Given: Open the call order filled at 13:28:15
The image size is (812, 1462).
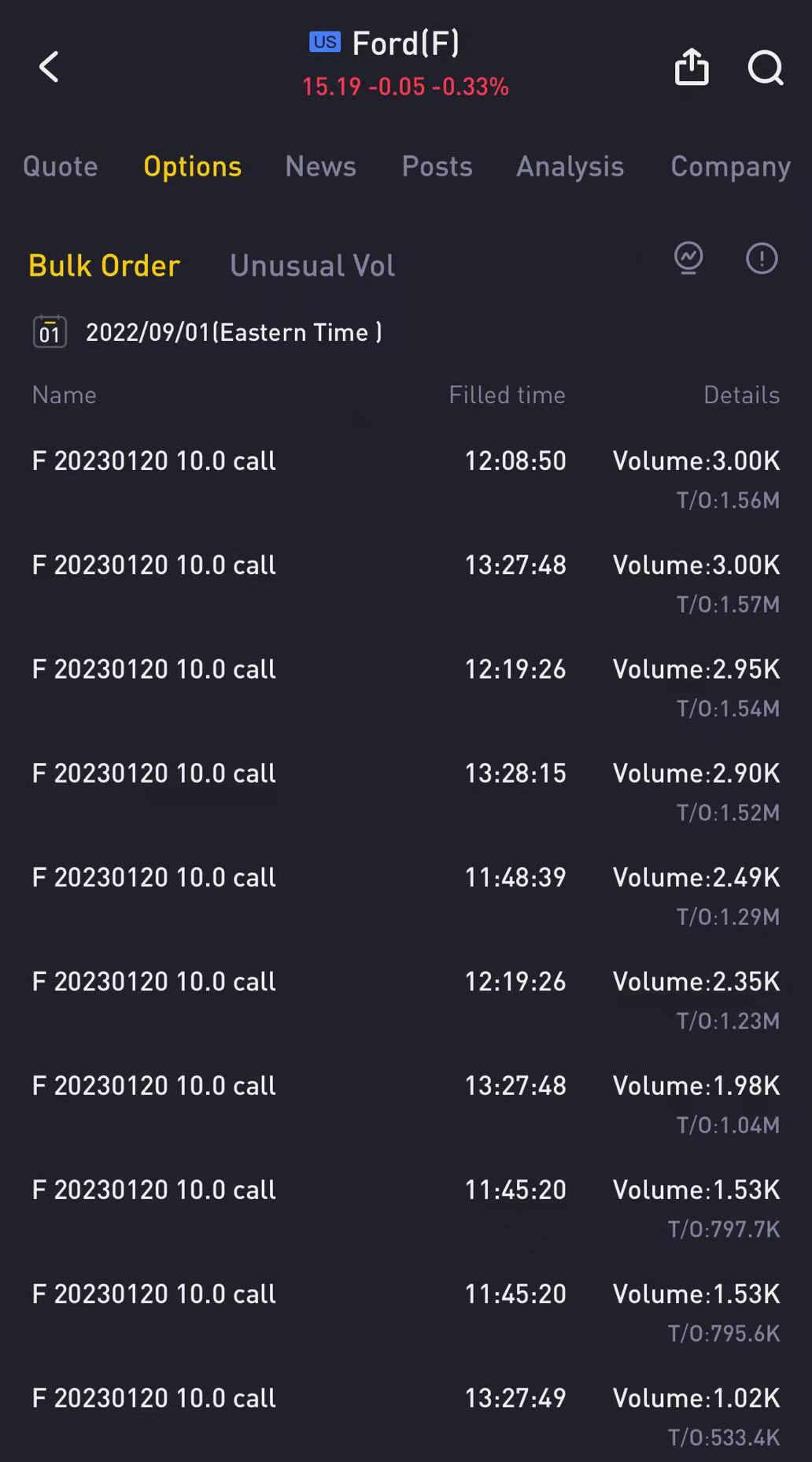Looking at the screenshot, I should 406,791.
